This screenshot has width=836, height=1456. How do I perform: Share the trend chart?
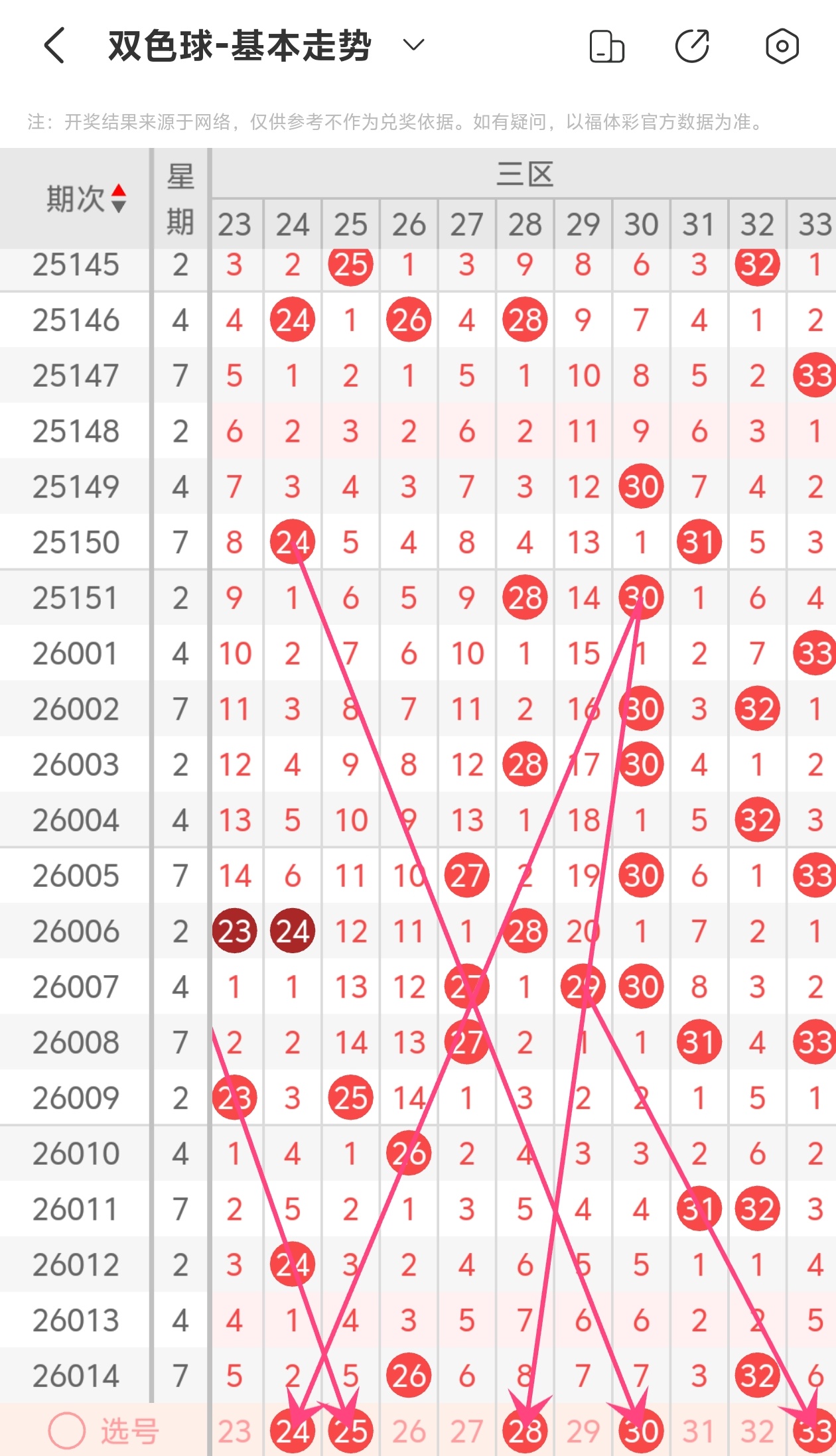click(x=692, y=46)
